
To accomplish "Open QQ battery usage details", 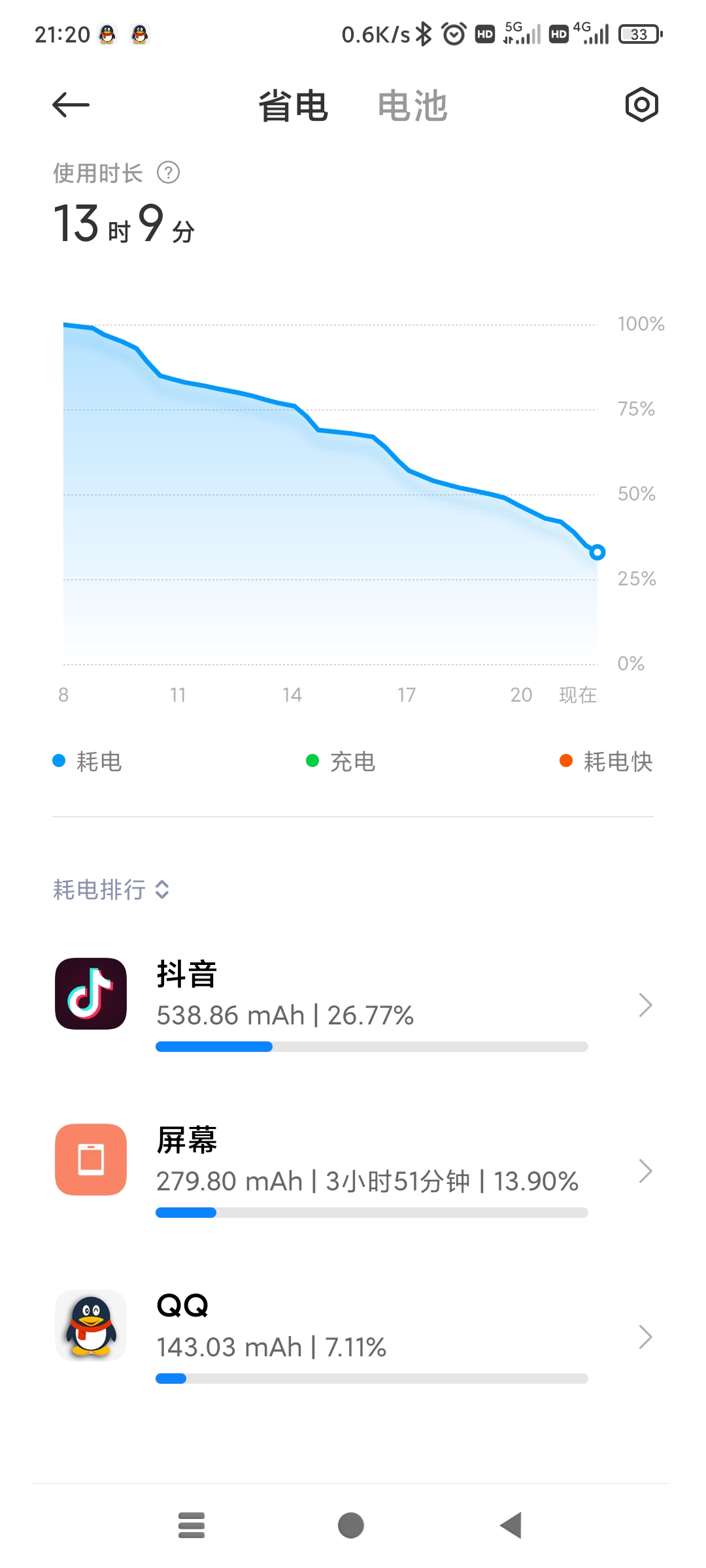I will pyautogui.click(x=353, y=1336).
